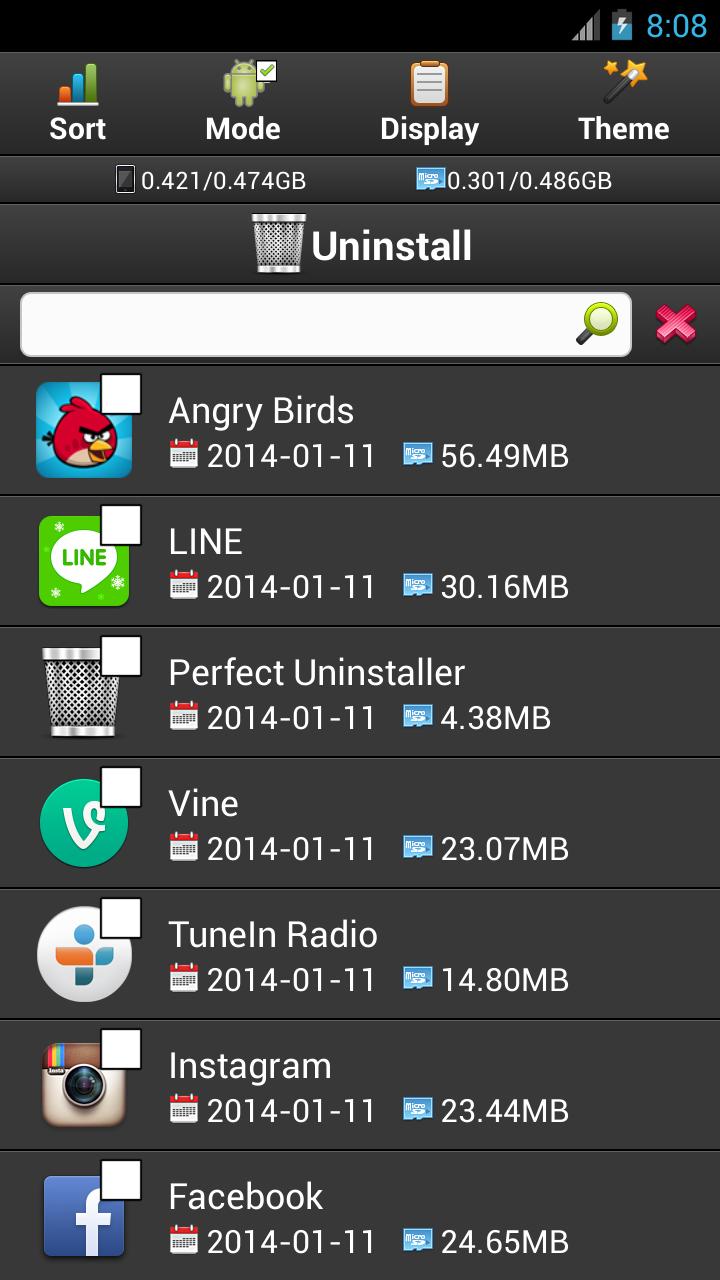The height and width of the screenshot is (1280, 720).
Task: Click inside the search input field
Action: point(300,323)
